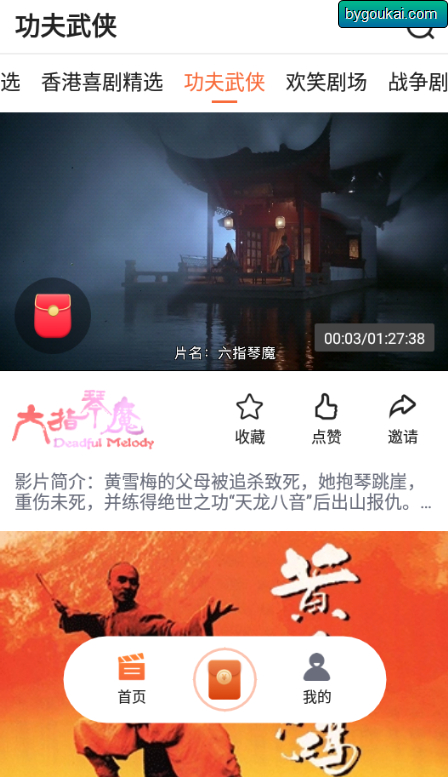Viewport: 448px width, 777px height.
Task: Tap the red envelope on the video
Action: [x=53, y=316]
